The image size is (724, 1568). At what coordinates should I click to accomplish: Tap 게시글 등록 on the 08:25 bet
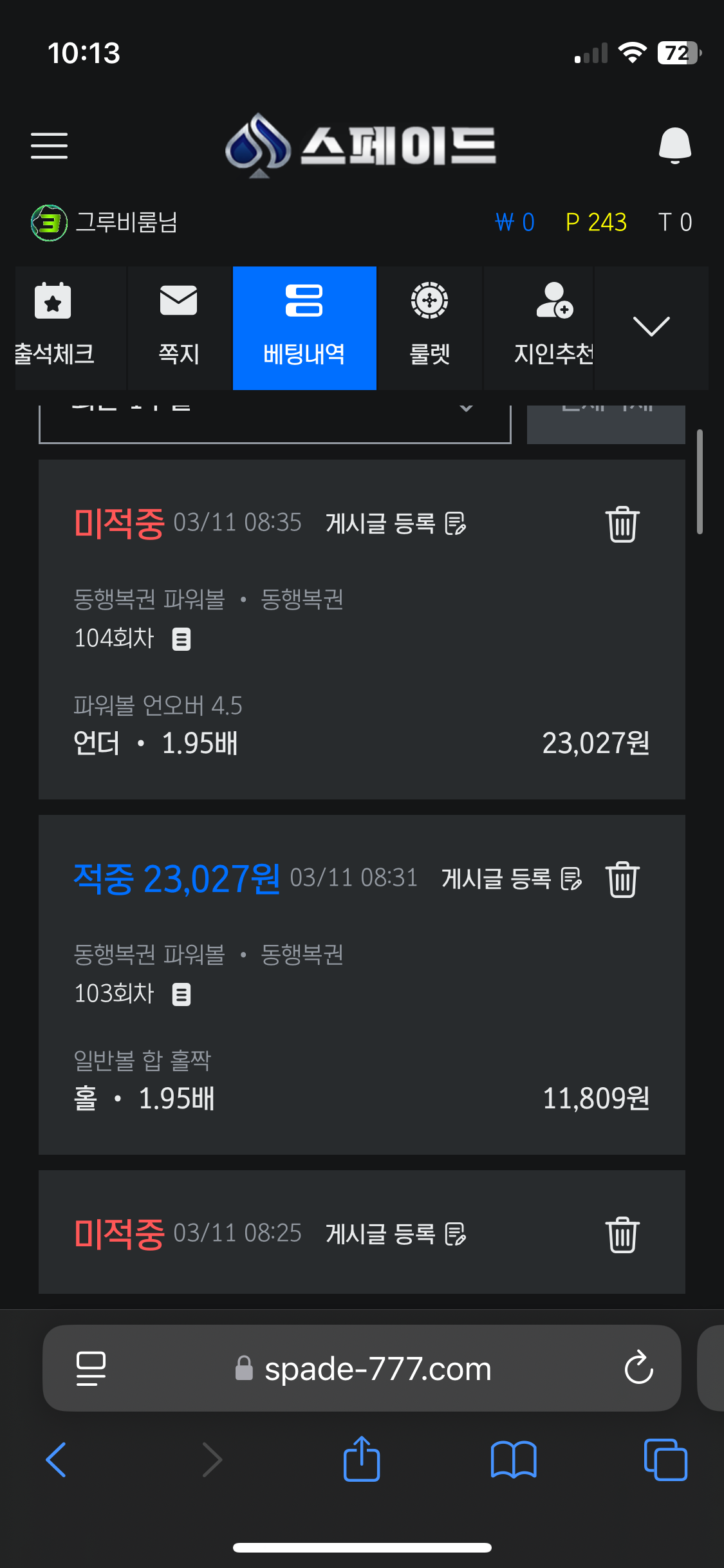pyautogui.click(x=395, y=1234)
